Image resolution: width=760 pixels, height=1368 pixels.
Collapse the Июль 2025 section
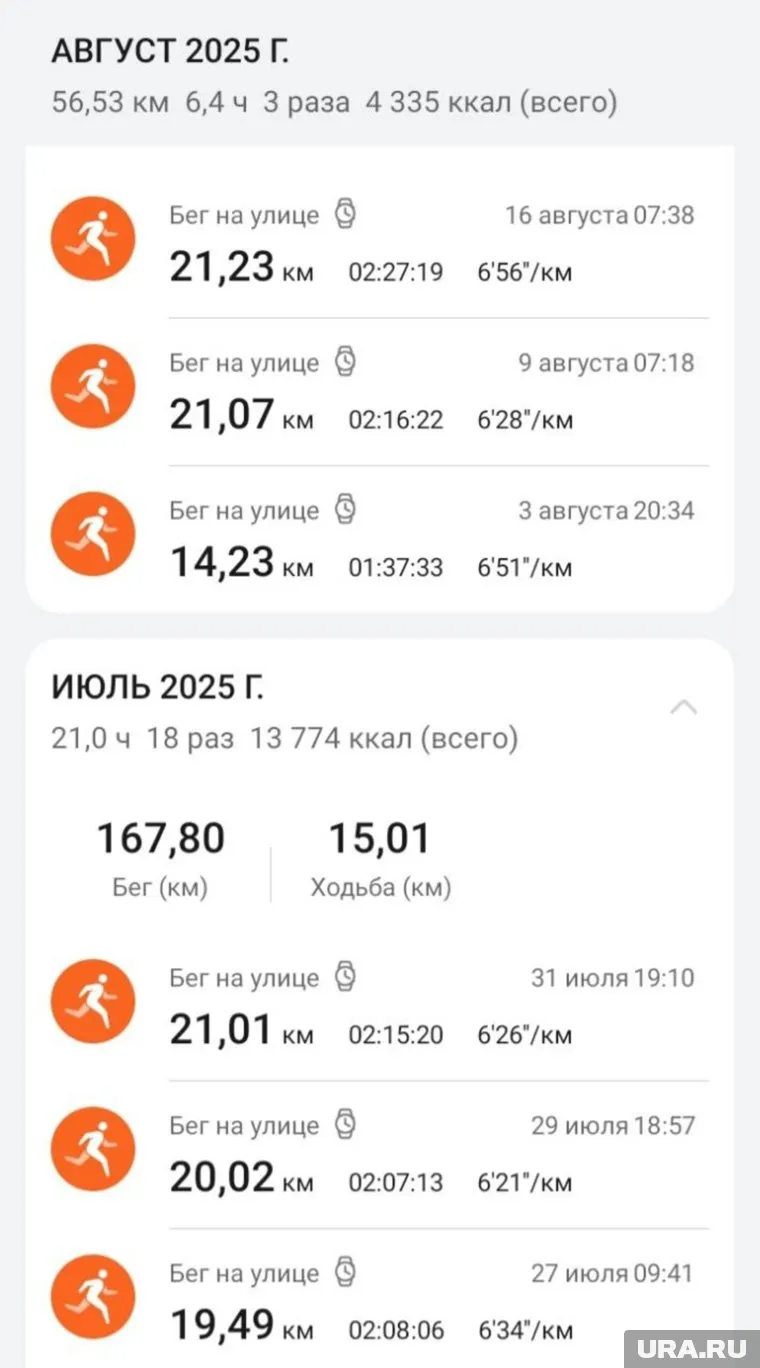684,708
